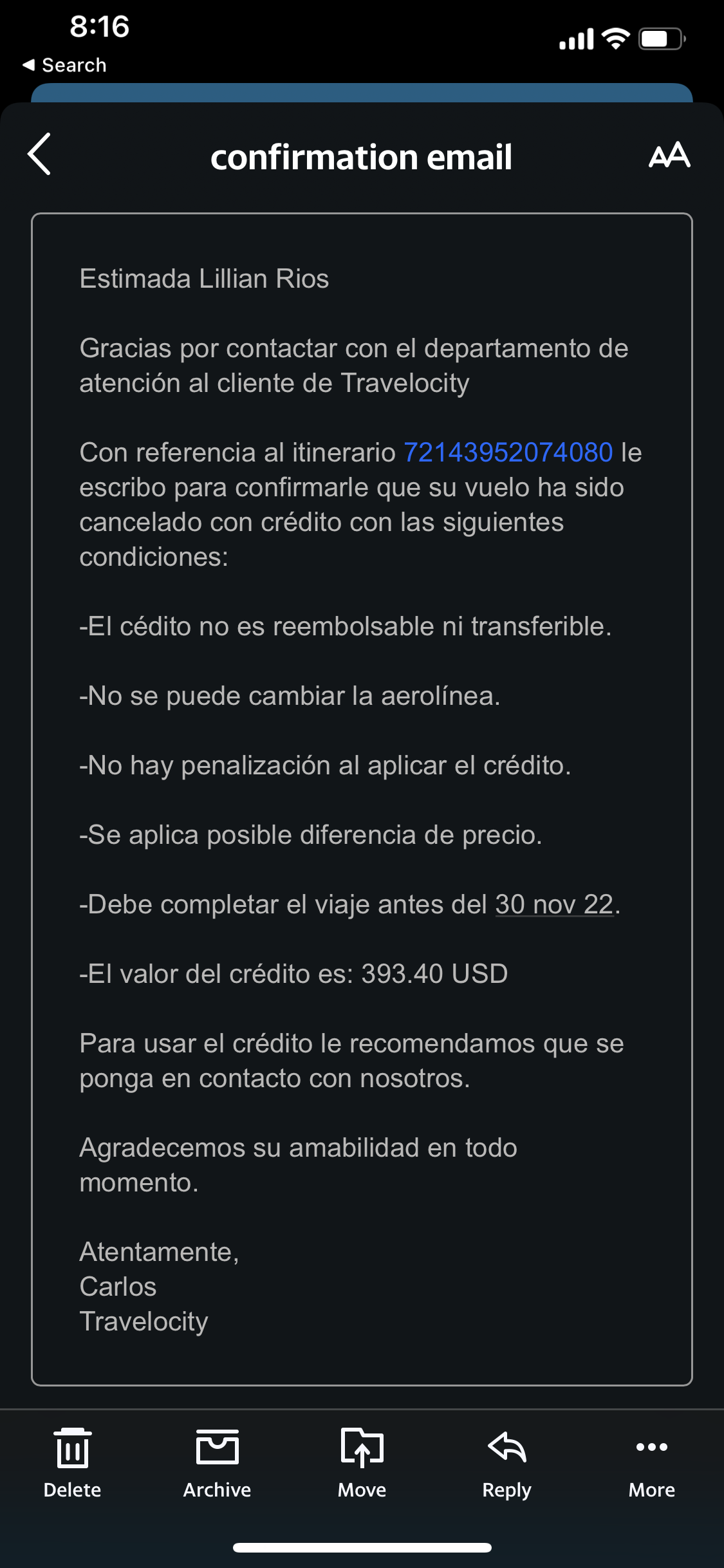The width and height of the screenshot is (724, 1568).
Task: Move email to another folder
Action: point(362,1462)
